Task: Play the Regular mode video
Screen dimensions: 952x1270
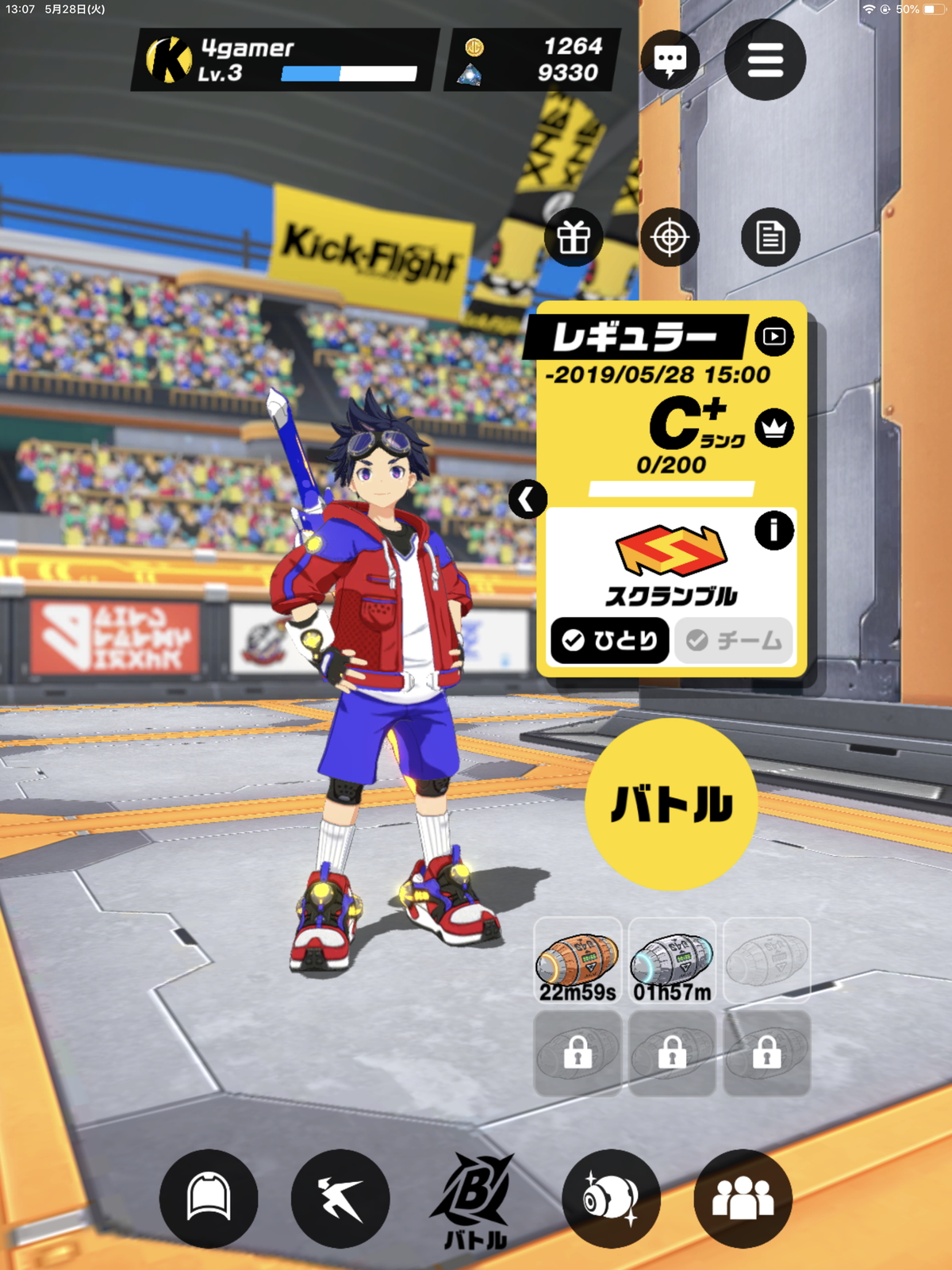Action: point(774,336)
